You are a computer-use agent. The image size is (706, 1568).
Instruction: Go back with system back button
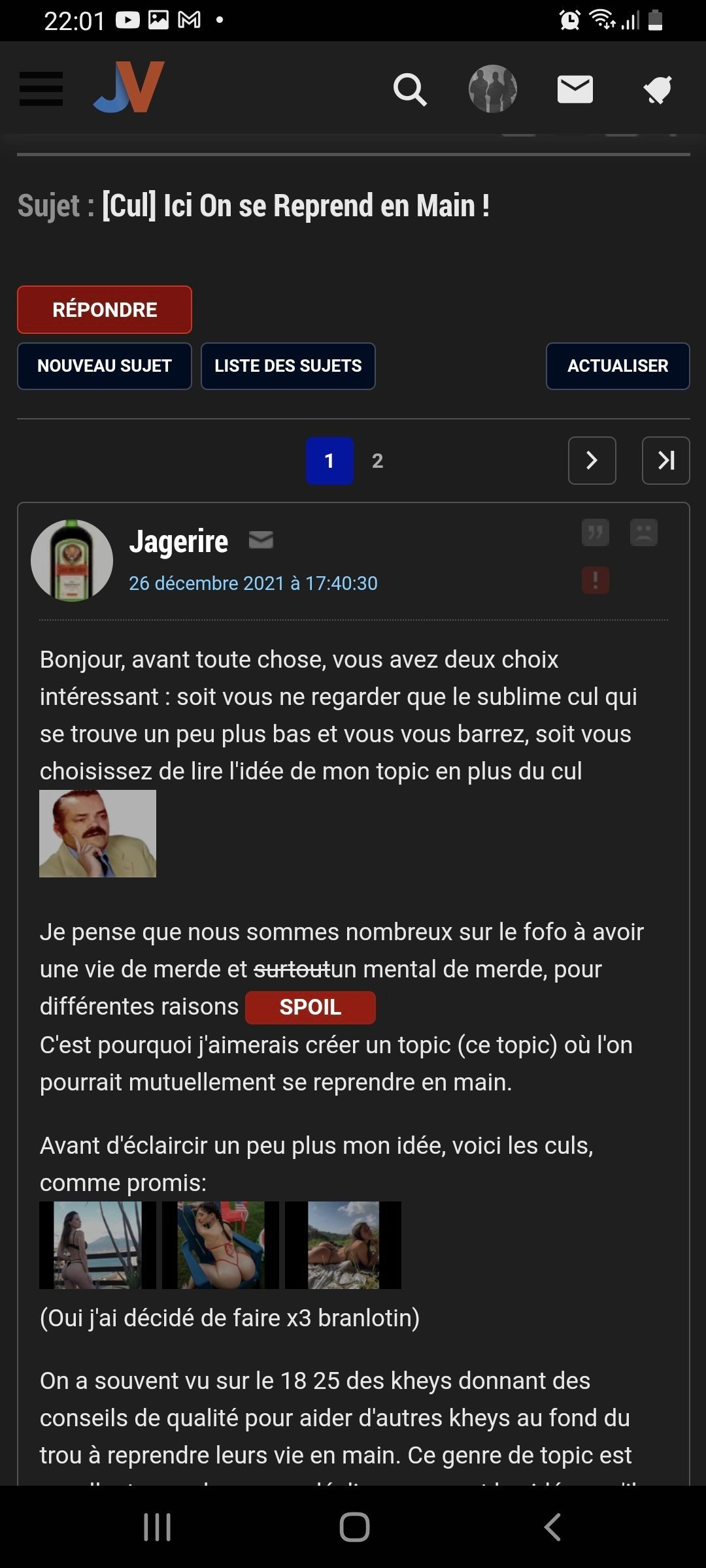552,1527
